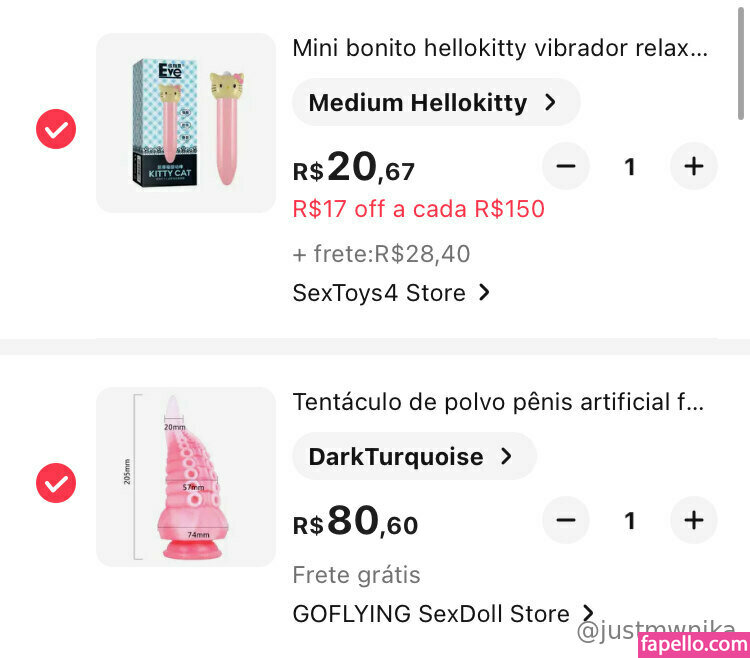750x658 pixels.
Task: Open the Tentáculo de polvo product title
Action: coord(498,403)
